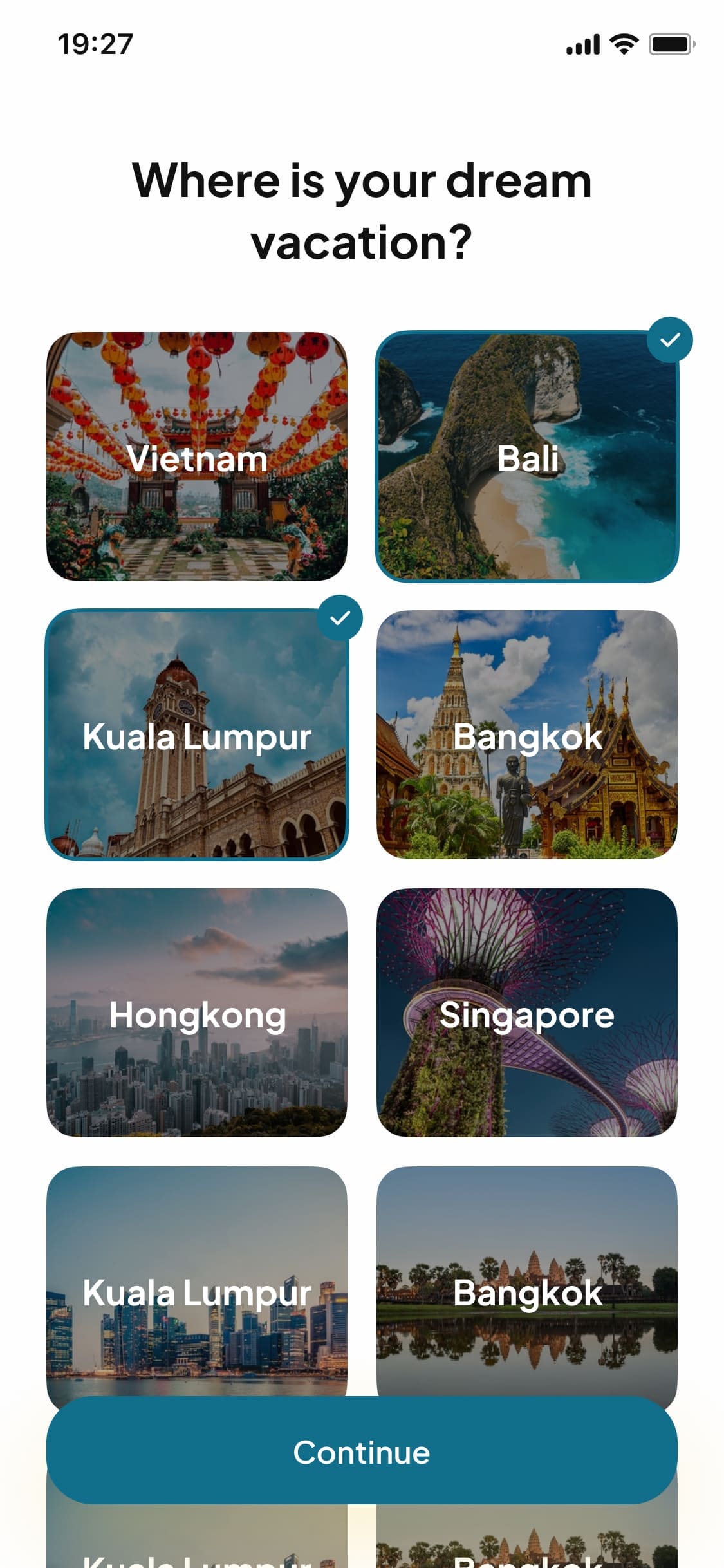This screenshot has height=1568, width=724.
Task: Pick the Hongkong destination card
Action: 197,1013
